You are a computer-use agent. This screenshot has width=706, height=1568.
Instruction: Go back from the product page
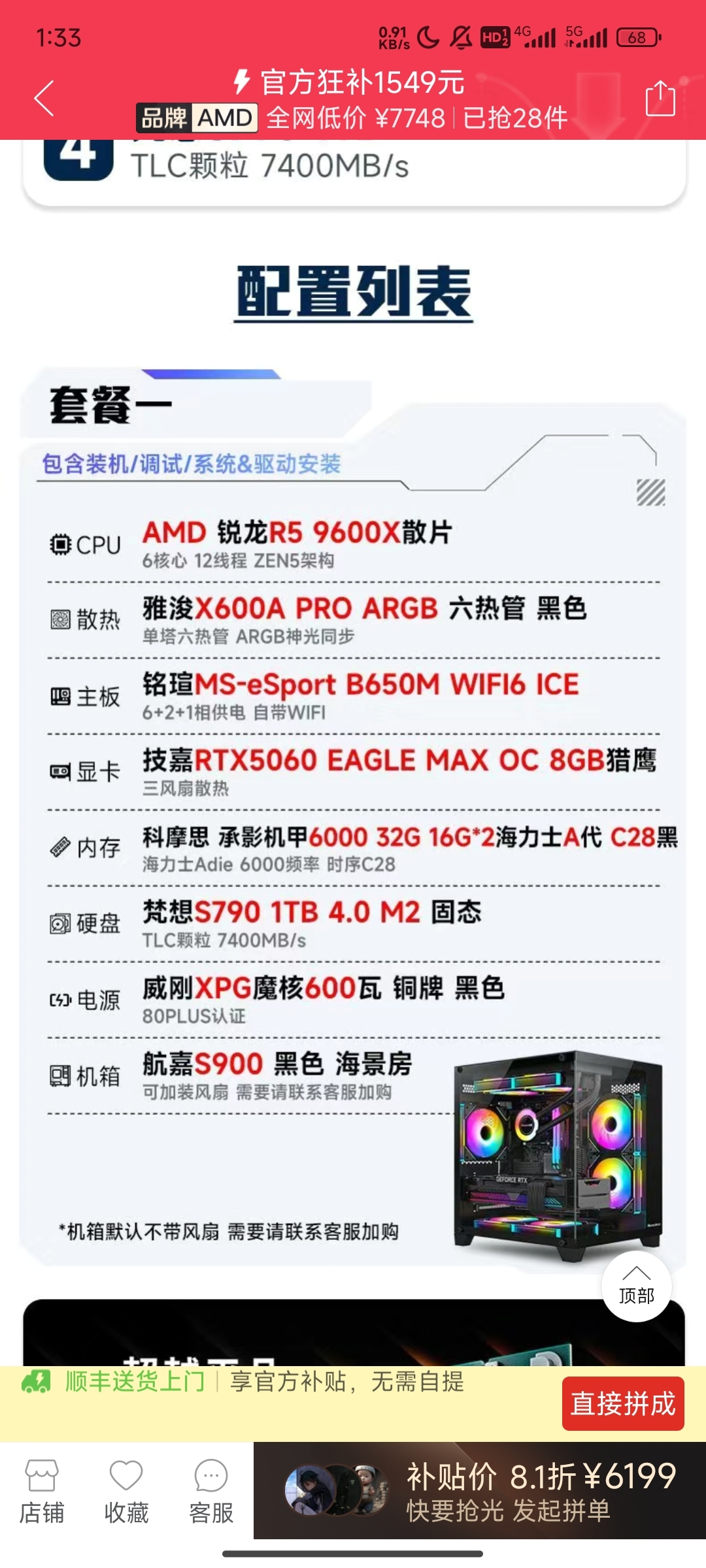tap(44, 99)
